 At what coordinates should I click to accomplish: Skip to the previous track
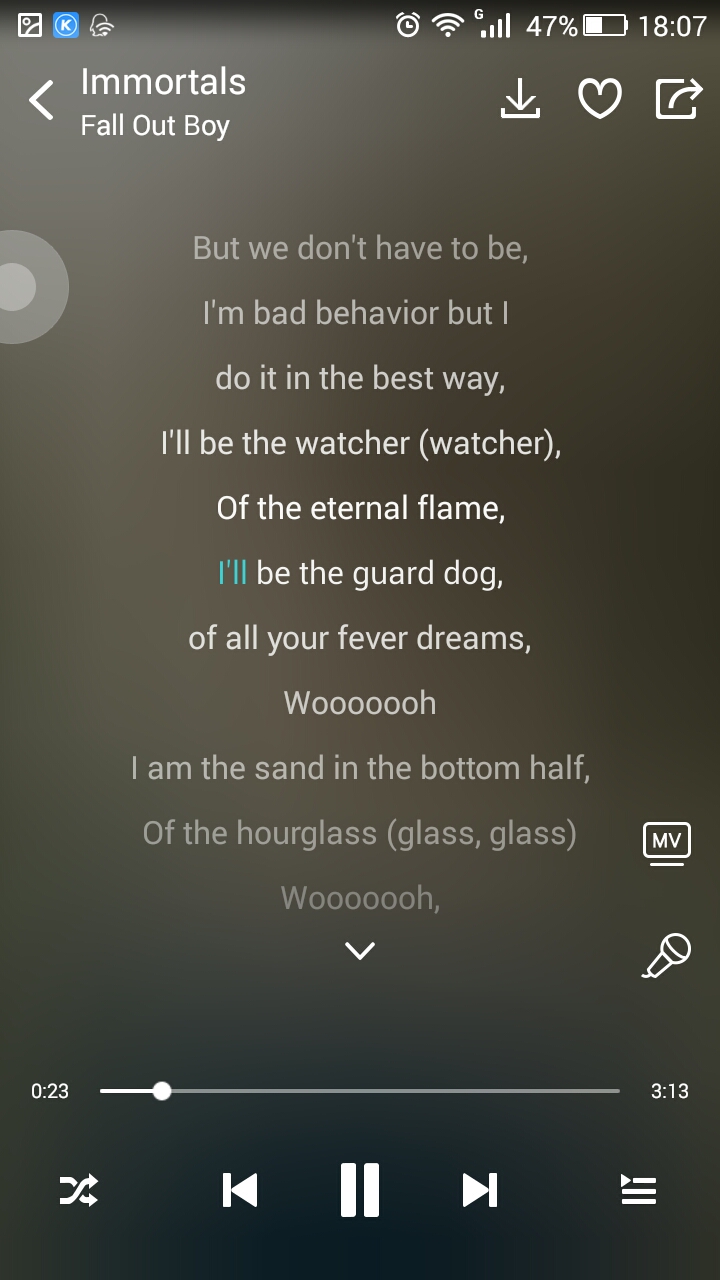click(240, 1190)
